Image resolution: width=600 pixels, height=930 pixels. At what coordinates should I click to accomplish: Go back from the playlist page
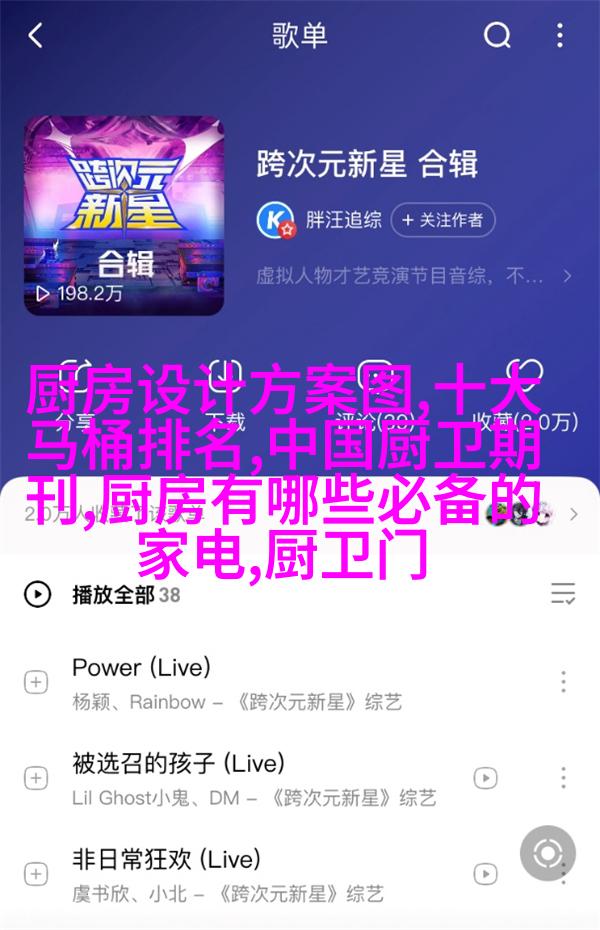pos(36,38)
